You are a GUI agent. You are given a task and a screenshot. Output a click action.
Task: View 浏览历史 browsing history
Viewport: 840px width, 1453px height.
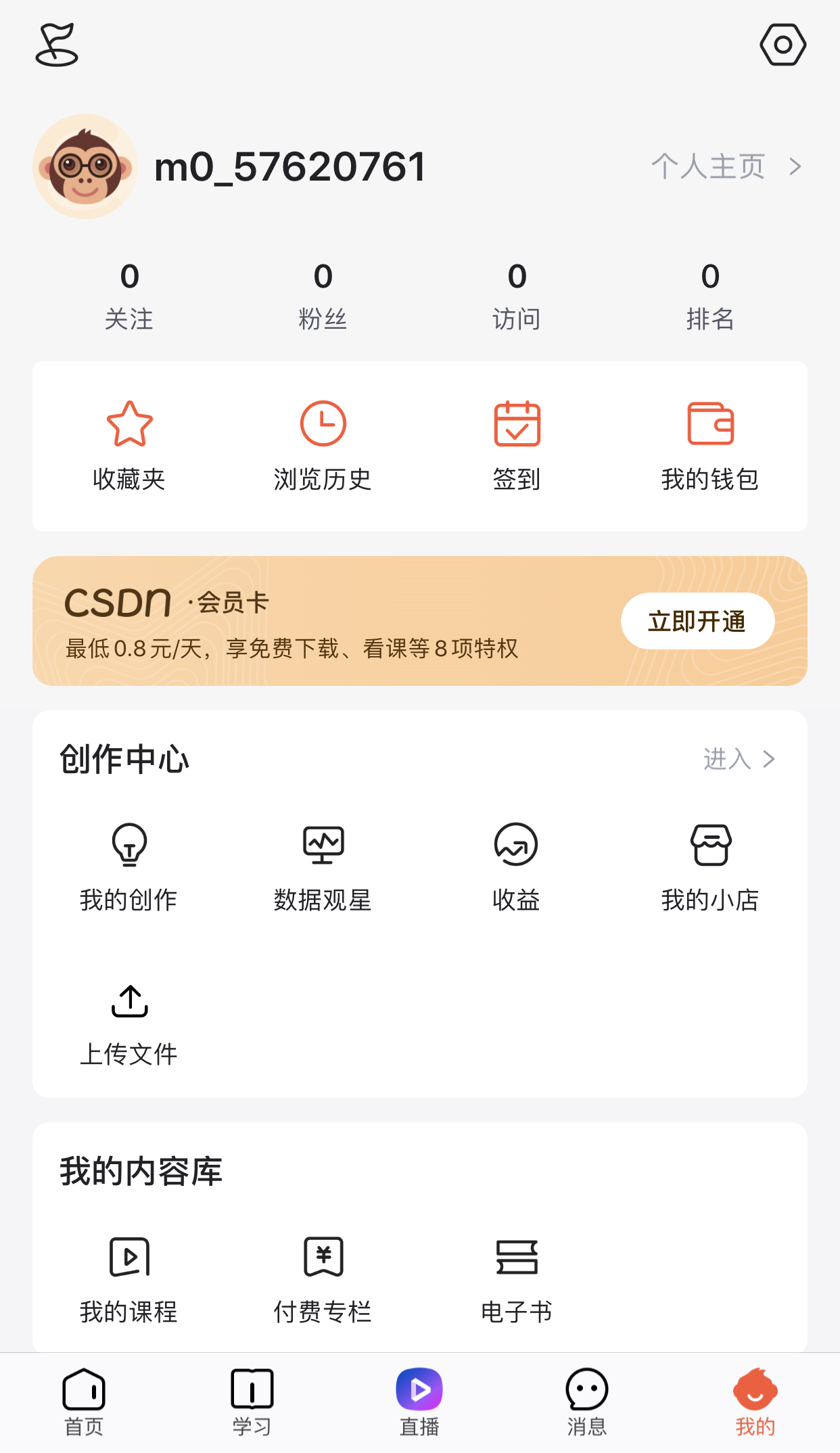[323, 444]
